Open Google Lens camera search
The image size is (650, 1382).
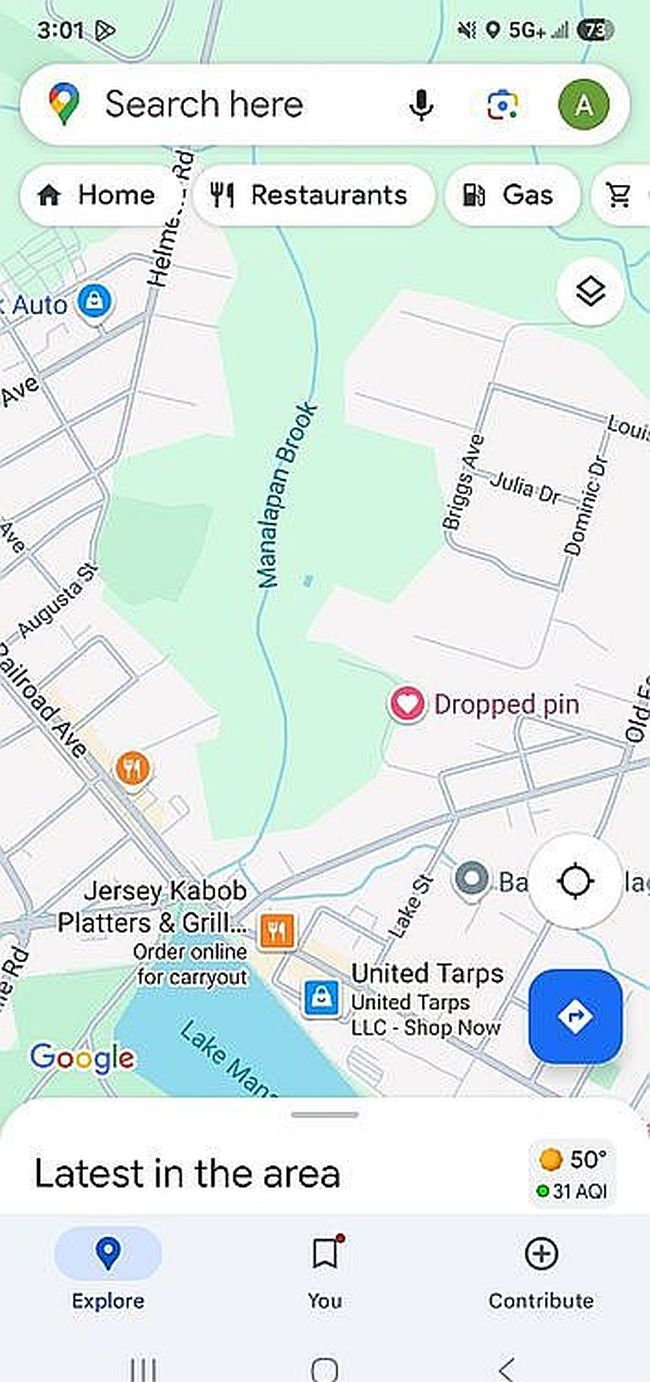(x=503, y=104)
